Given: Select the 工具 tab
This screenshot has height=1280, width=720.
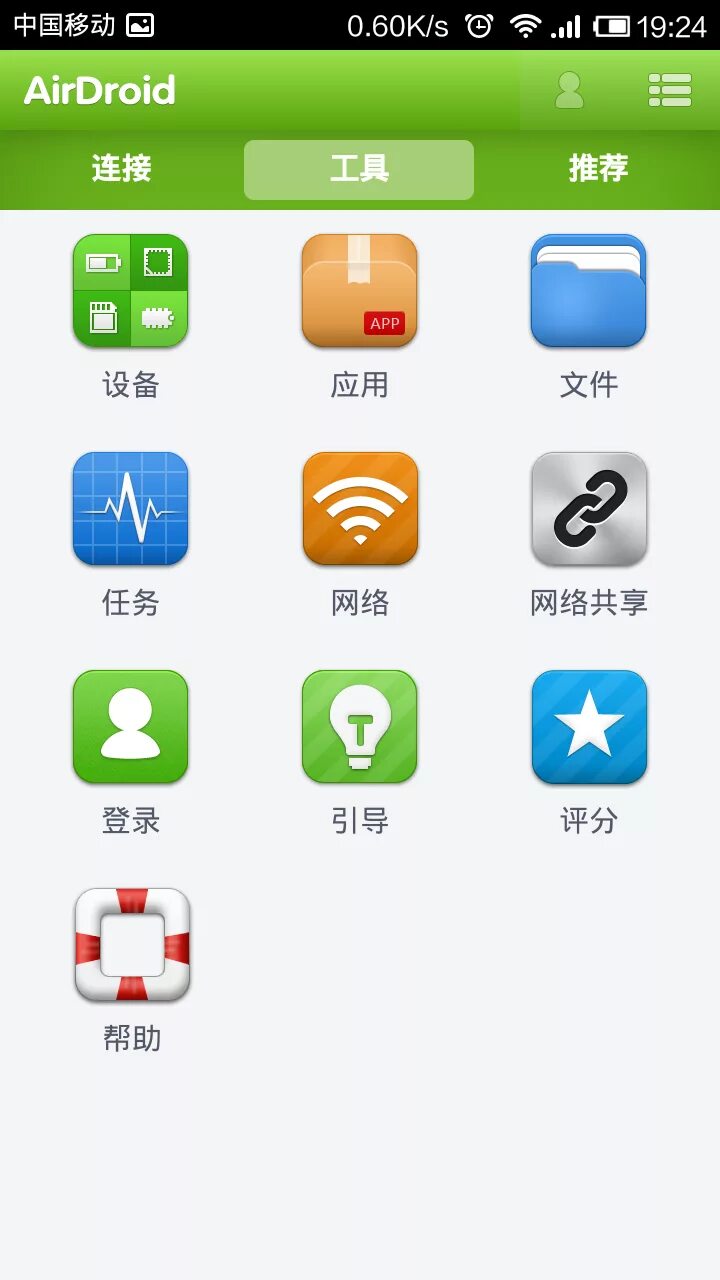Looking at the screenshot, I should point(359,169).
